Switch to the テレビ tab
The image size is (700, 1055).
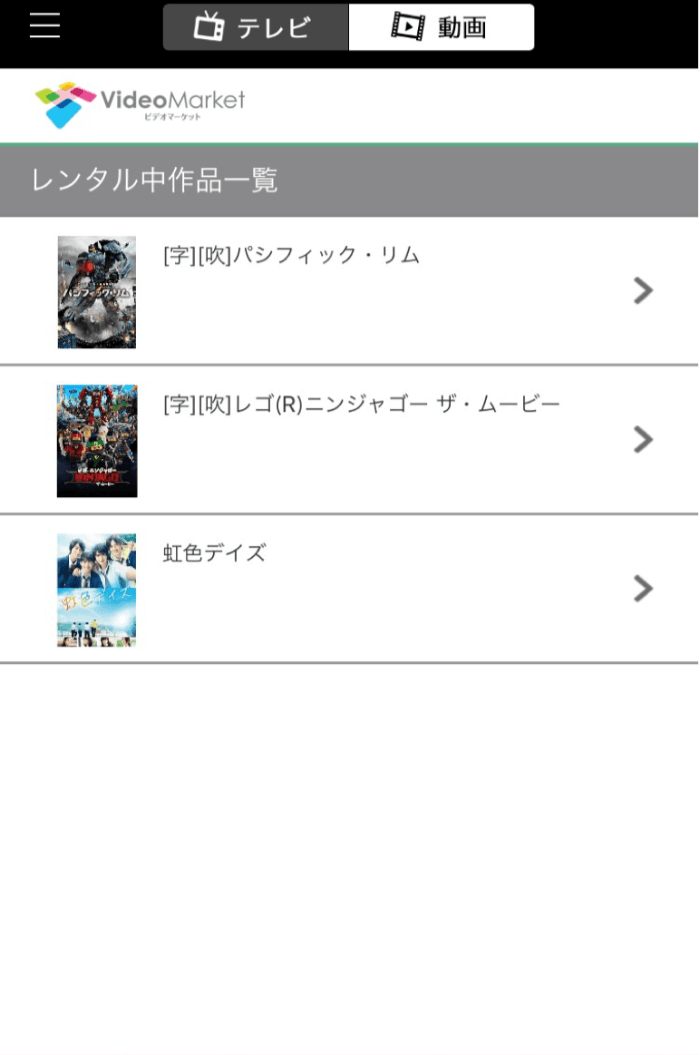(x=256, y=27)
